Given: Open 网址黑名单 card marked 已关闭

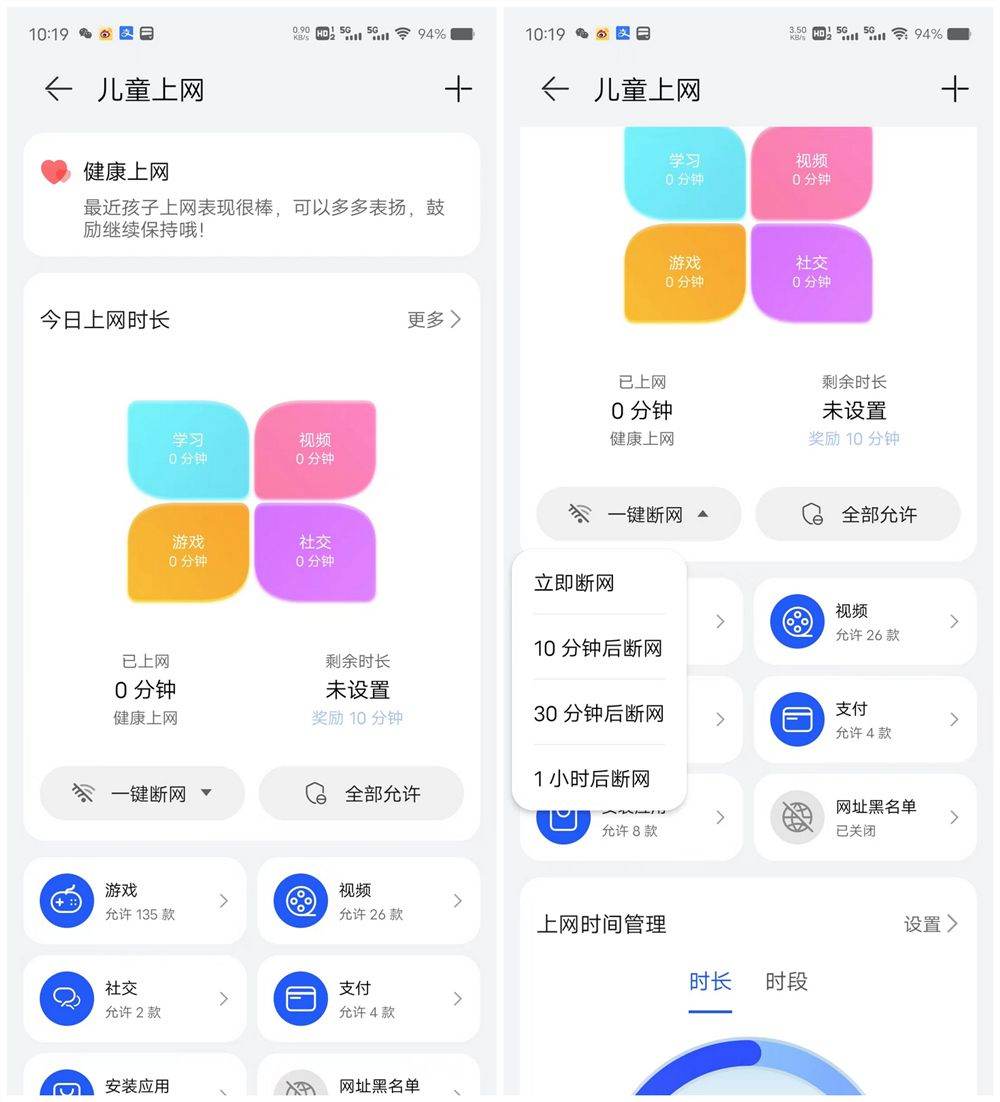Looking at the screenshot, I should point(865,817).
